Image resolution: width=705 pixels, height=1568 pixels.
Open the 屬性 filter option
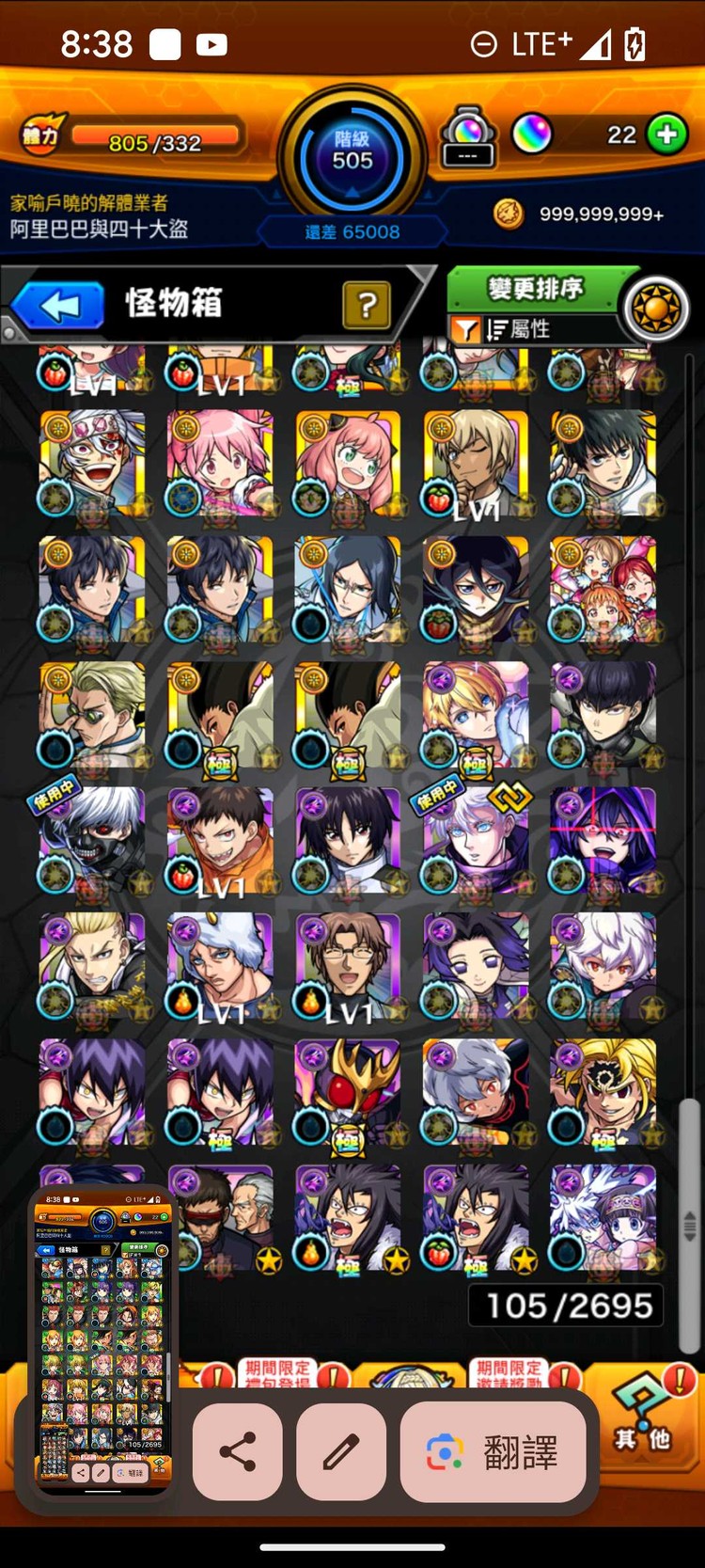point(516,329)
